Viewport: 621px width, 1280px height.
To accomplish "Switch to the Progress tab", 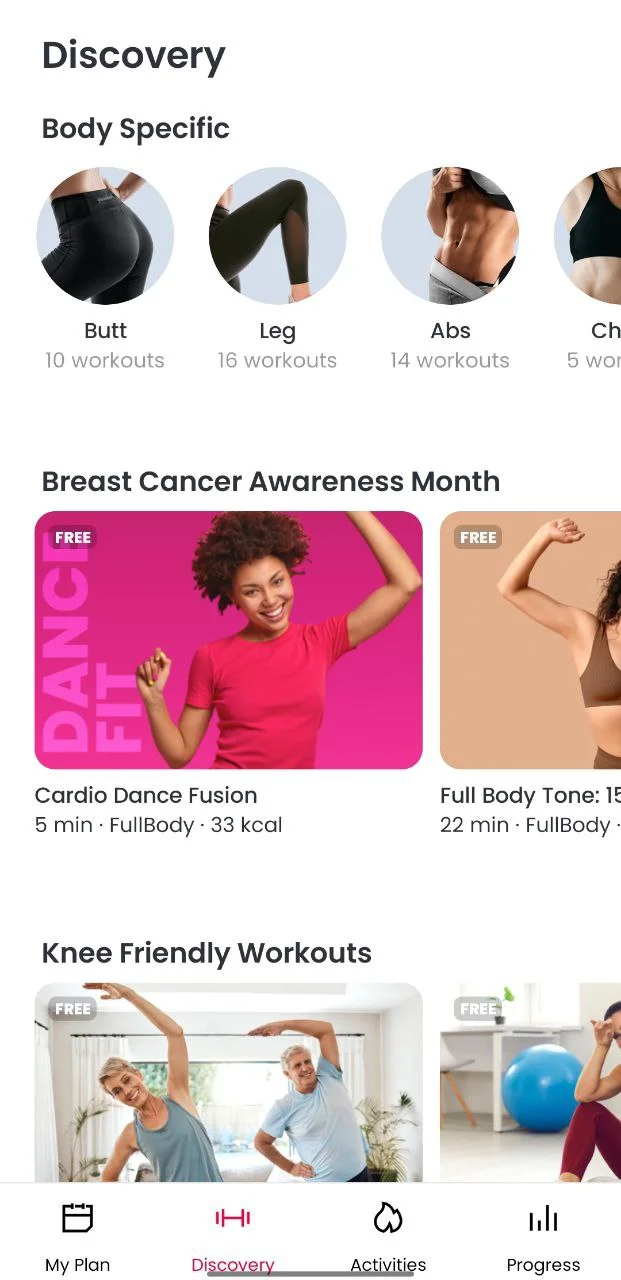I will 543,1236.
